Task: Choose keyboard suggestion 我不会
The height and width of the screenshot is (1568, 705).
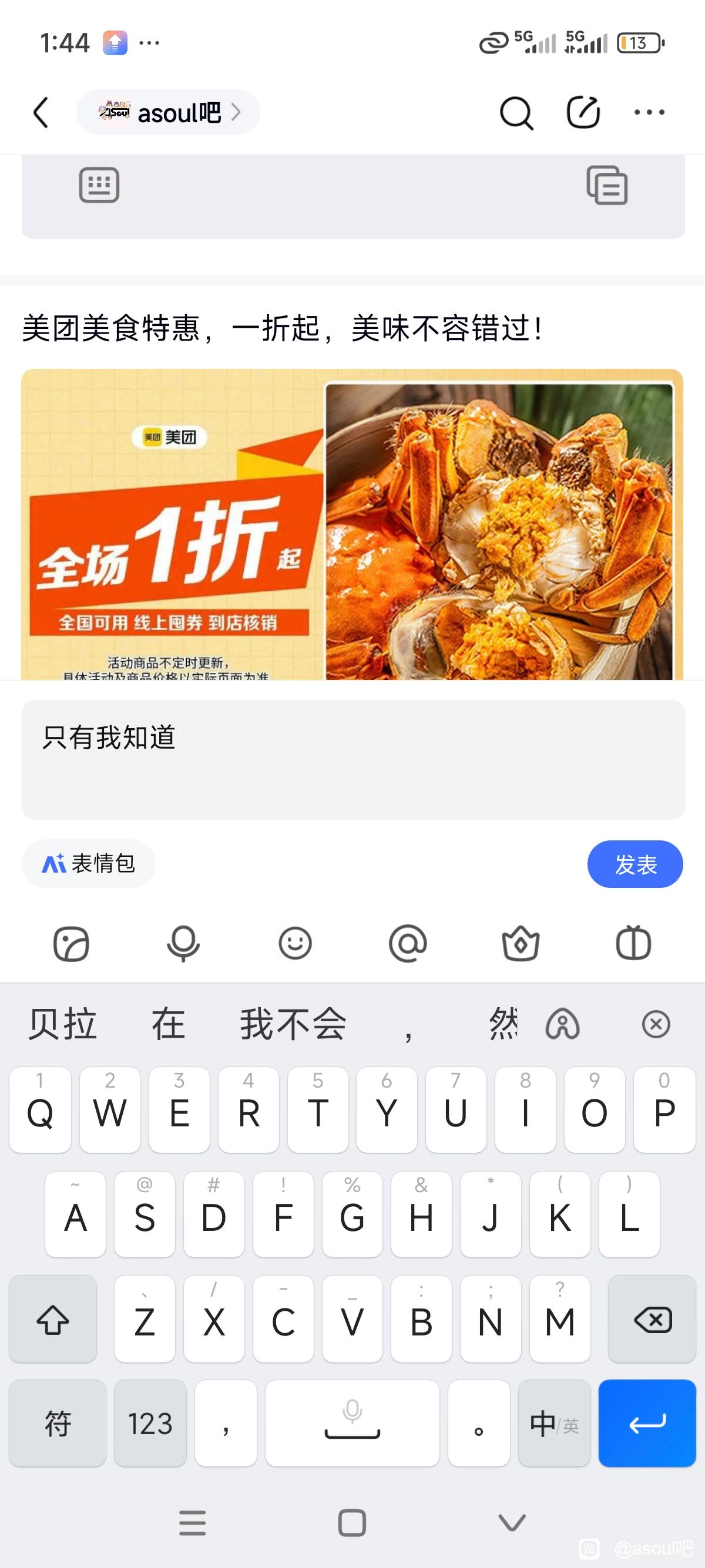Action: coord(293,1024)
